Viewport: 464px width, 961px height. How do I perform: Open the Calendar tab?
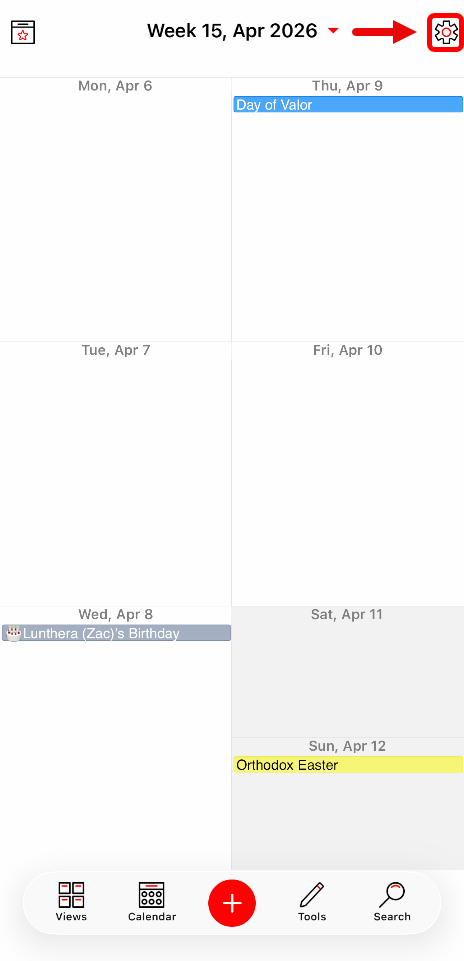click(152, 902)
